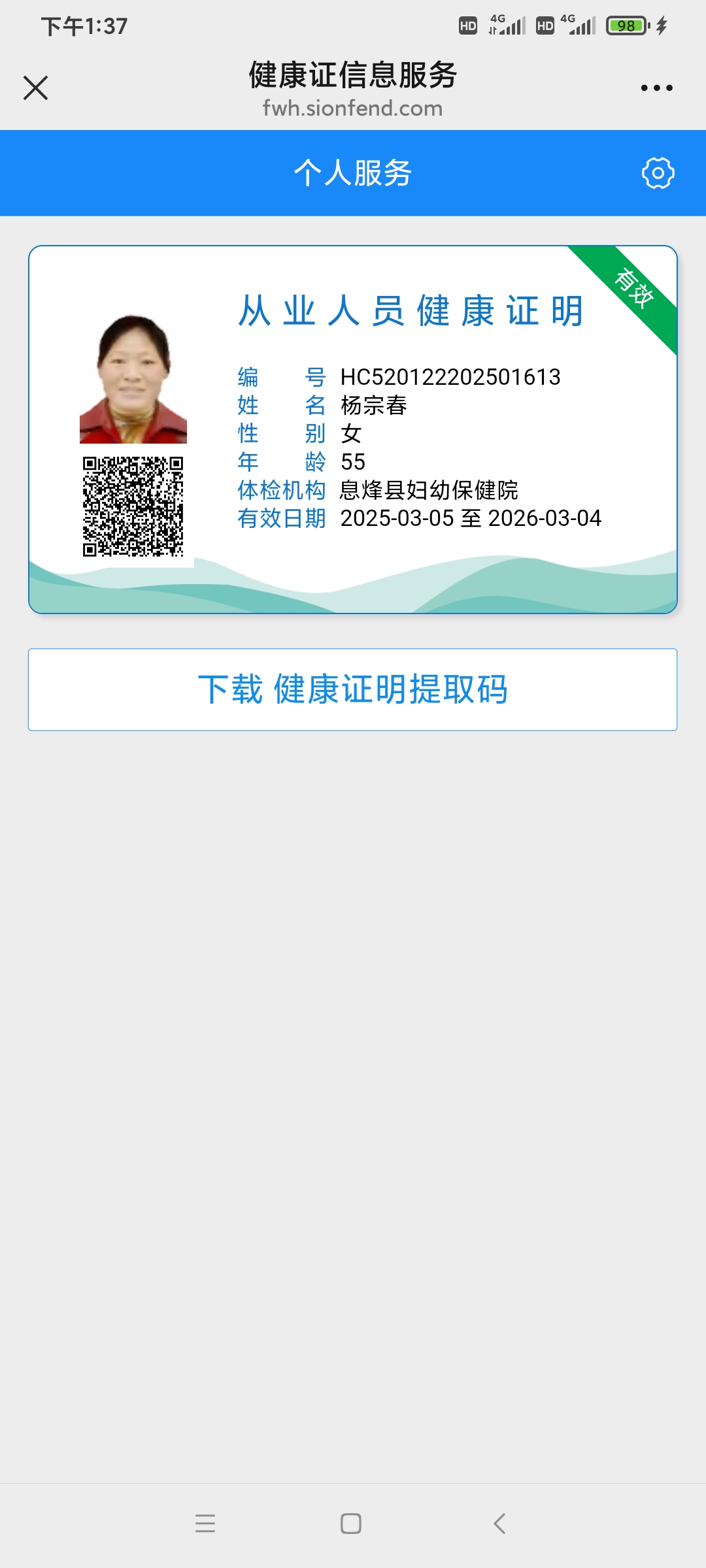Open the recent apps menu
The width and height of the screenshot is (706, 1568).
click(x=205, y=1524)
